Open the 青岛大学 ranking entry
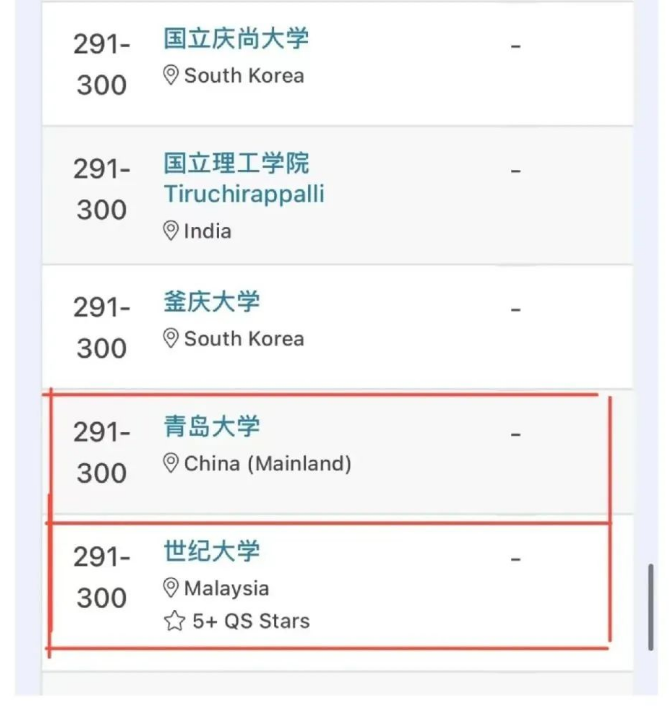Screen dimensions: 669x708 coord(211,427)
